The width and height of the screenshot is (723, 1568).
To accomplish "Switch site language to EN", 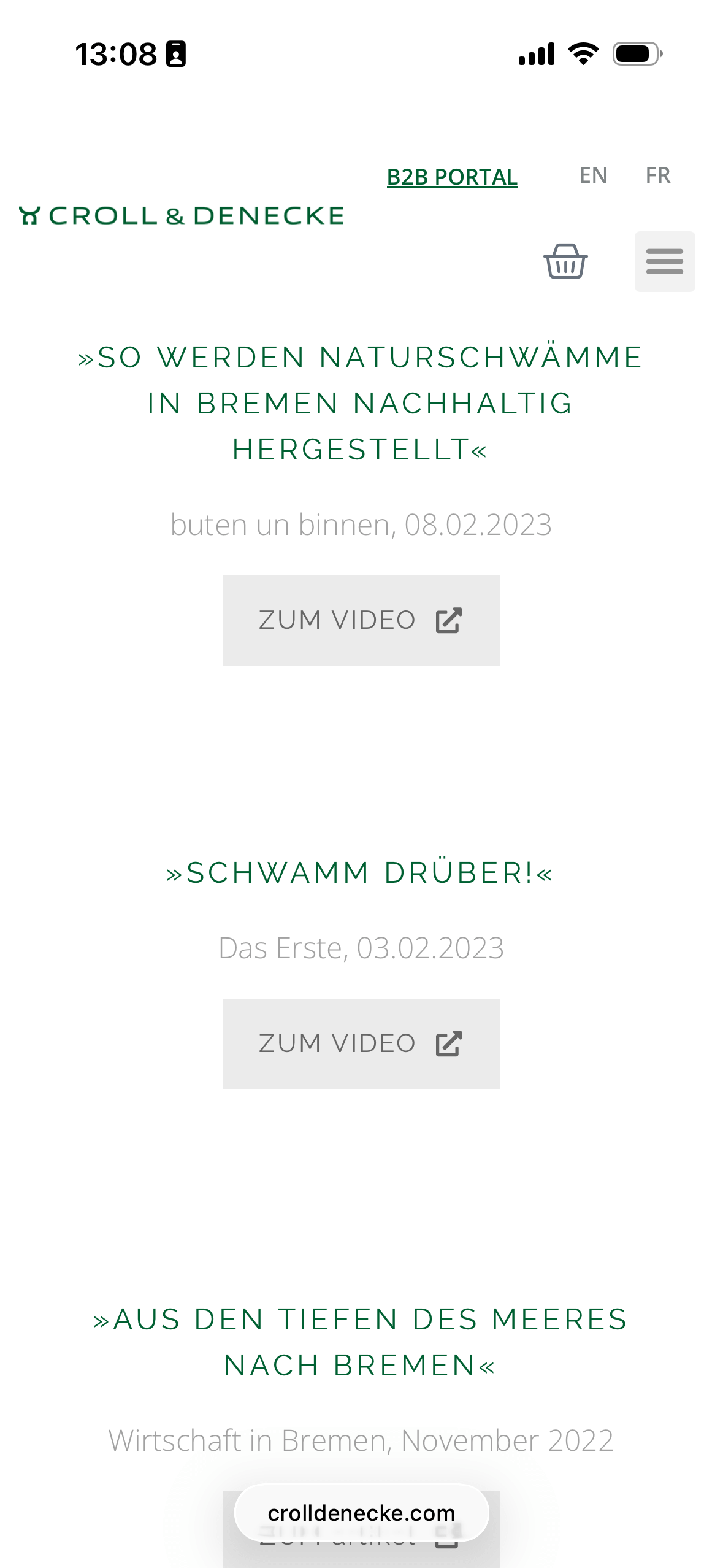I will click(593, 175).
